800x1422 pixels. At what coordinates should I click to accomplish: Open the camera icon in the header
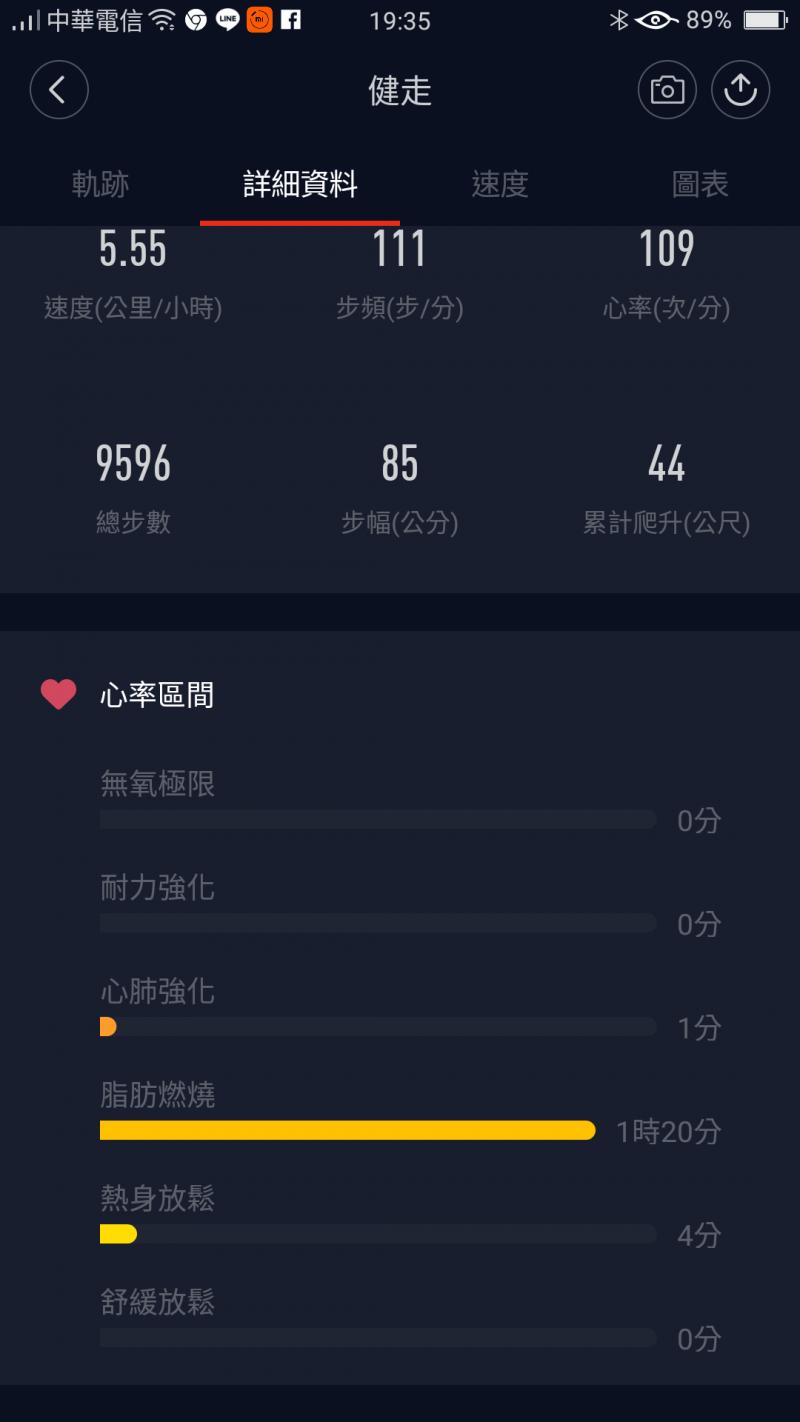click(x=667, y=91)
